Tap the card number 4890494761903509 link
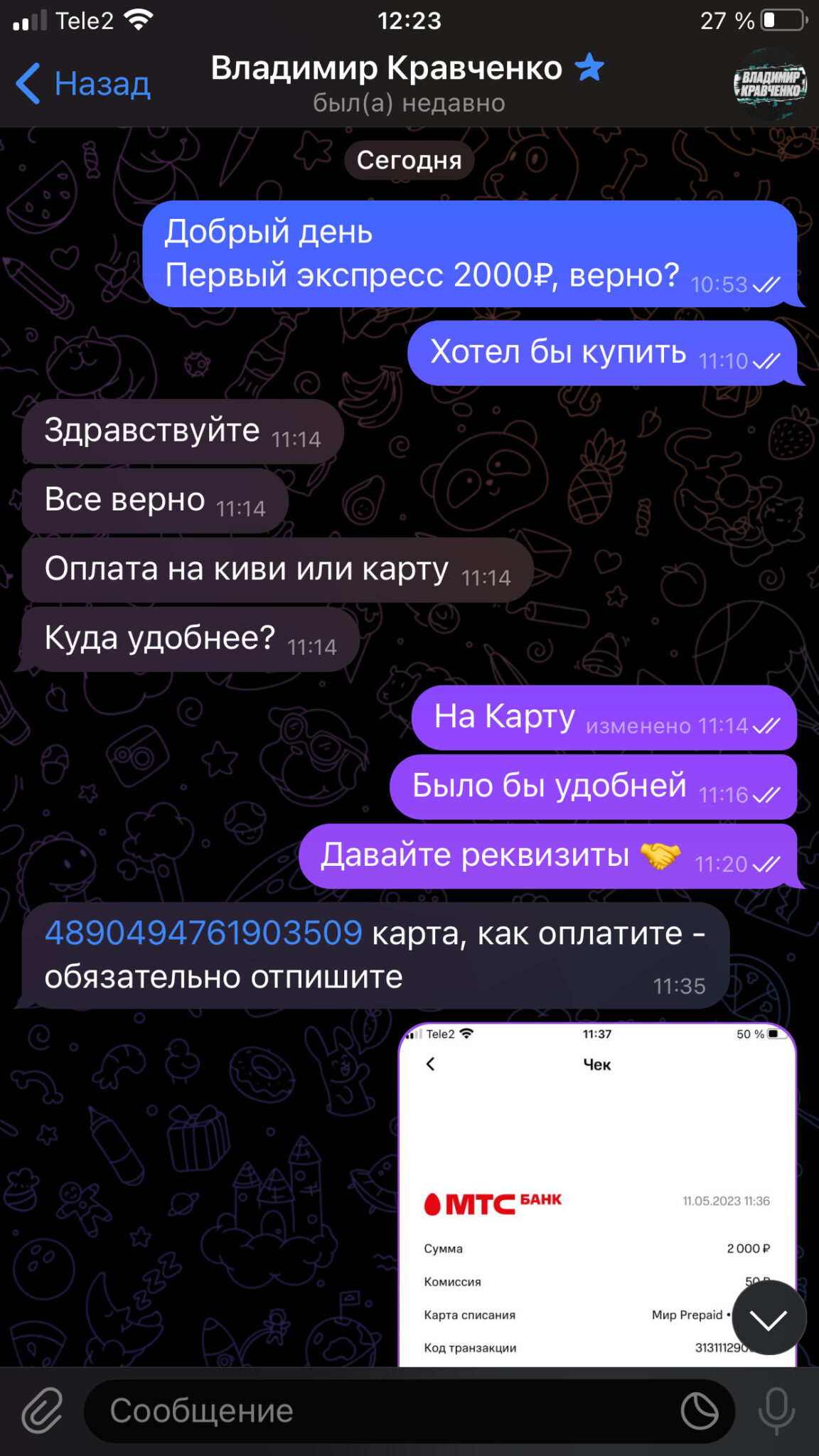The width and height of the screenshot is (819, 1456). coord(203,933)
